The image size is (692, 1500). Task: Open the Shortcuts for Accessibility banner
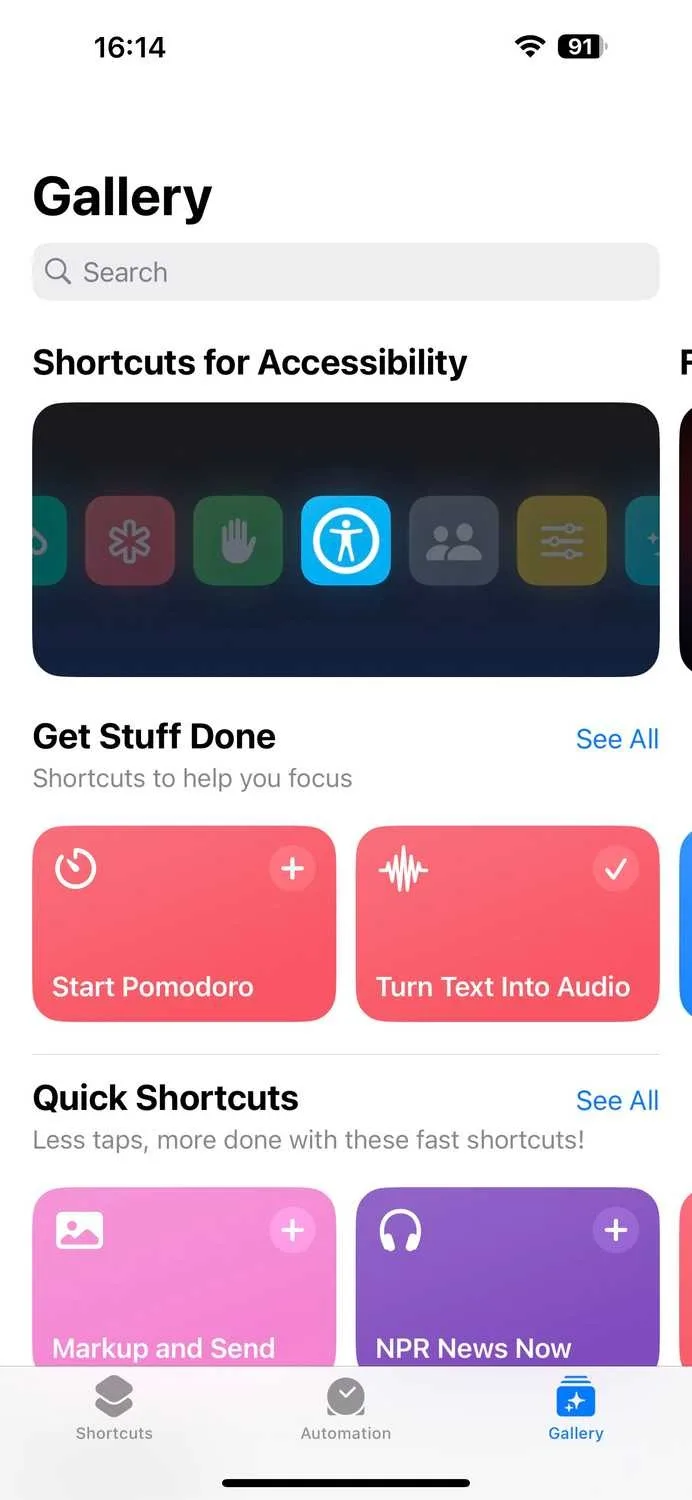point(346,540)
